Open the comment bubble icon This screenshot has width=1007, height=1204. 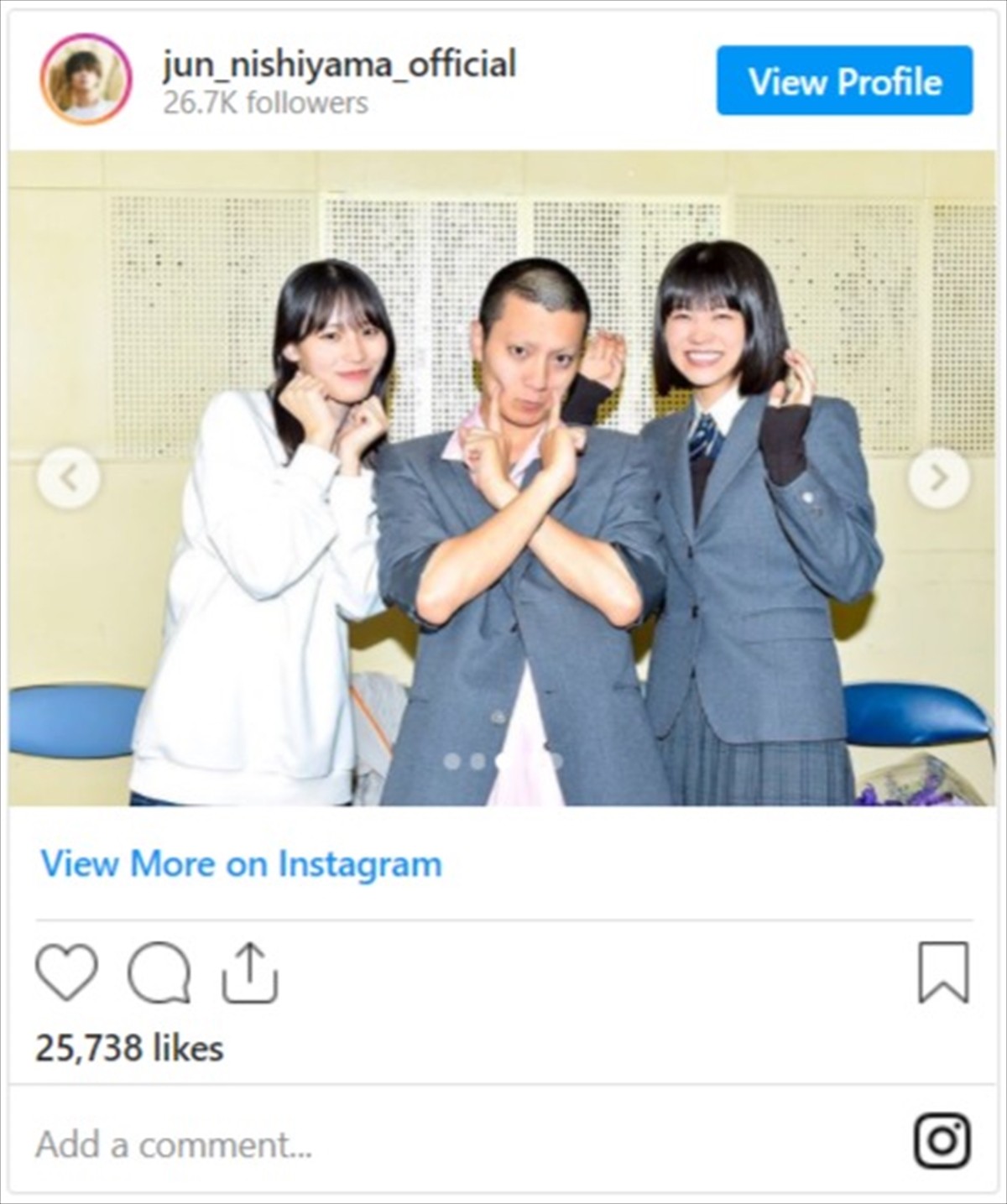159,973
